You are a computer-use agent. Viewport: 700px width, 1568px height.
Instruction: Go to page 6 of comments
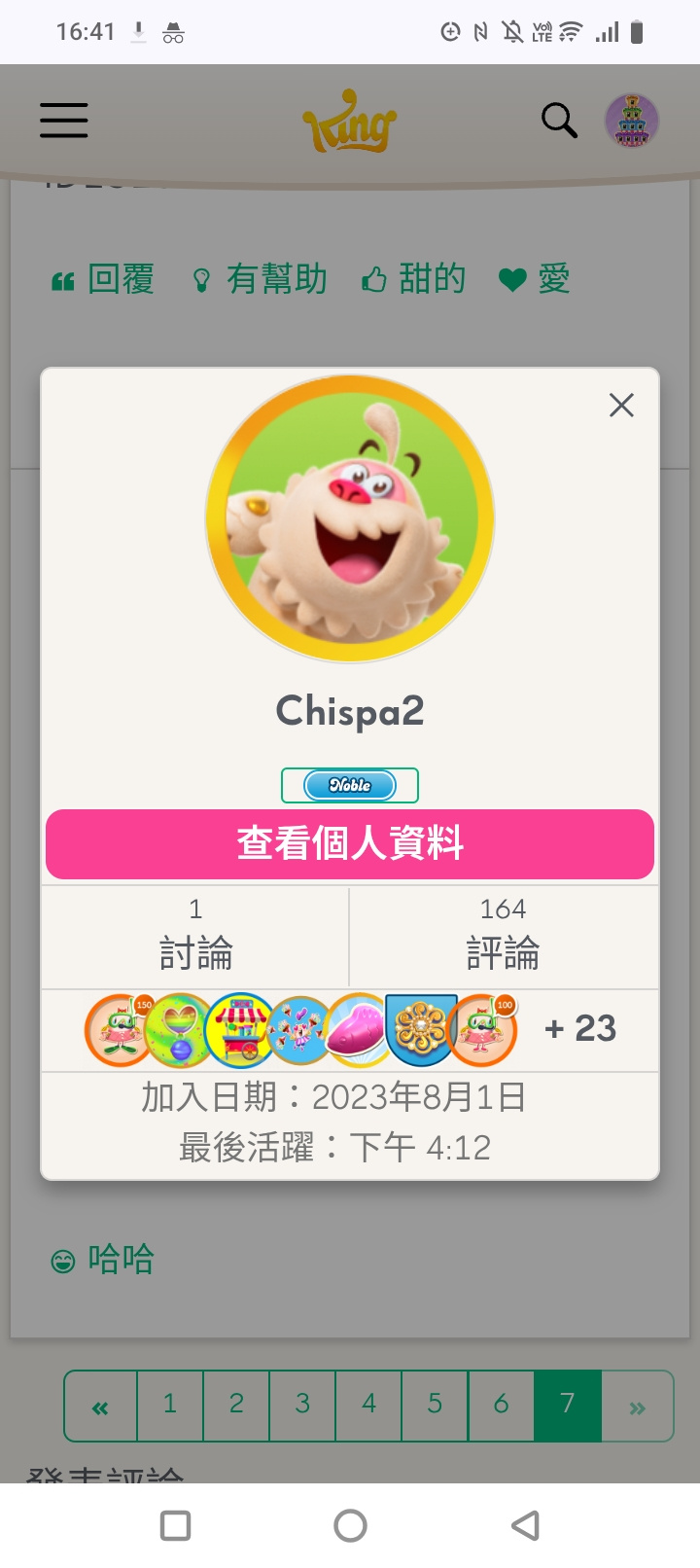click(501, 1405)
